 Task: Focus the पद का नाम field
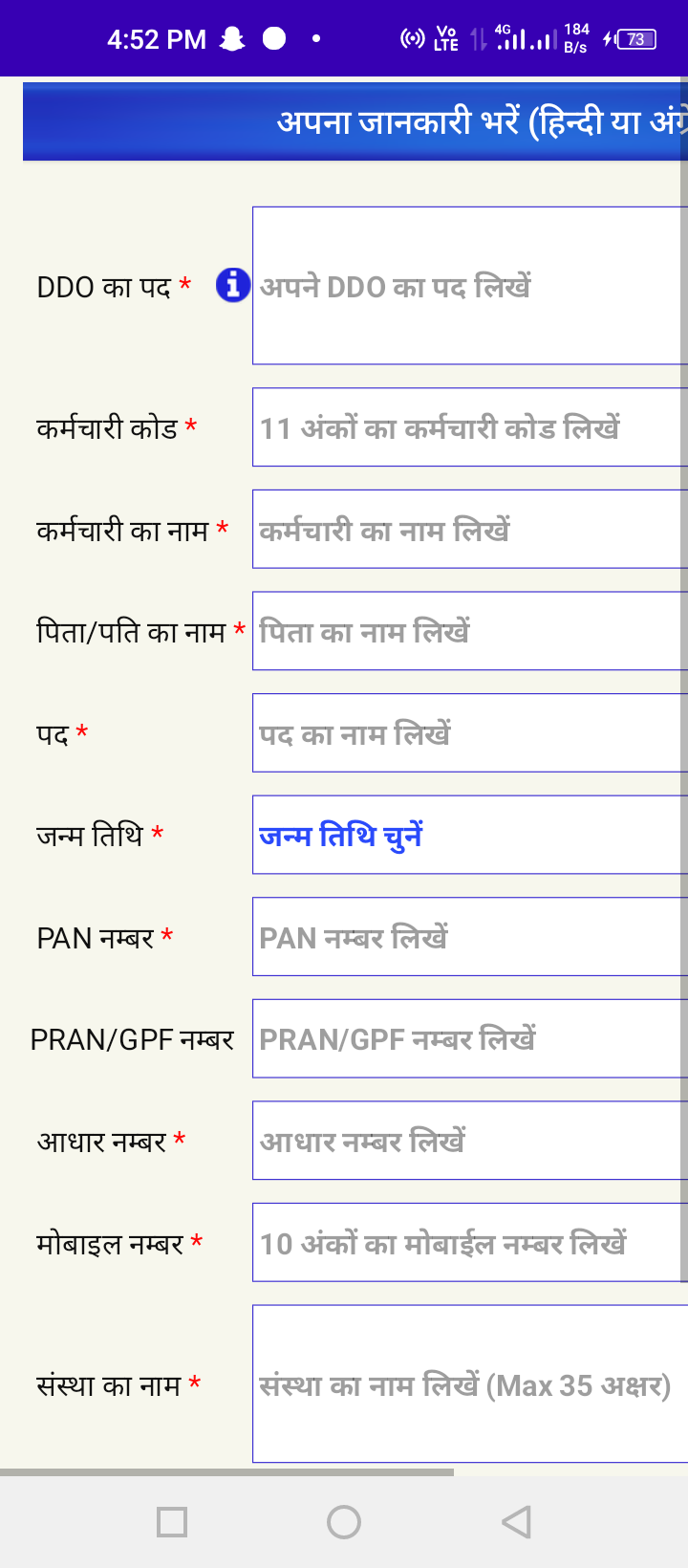pyautogui.click(x=470, y=733)
